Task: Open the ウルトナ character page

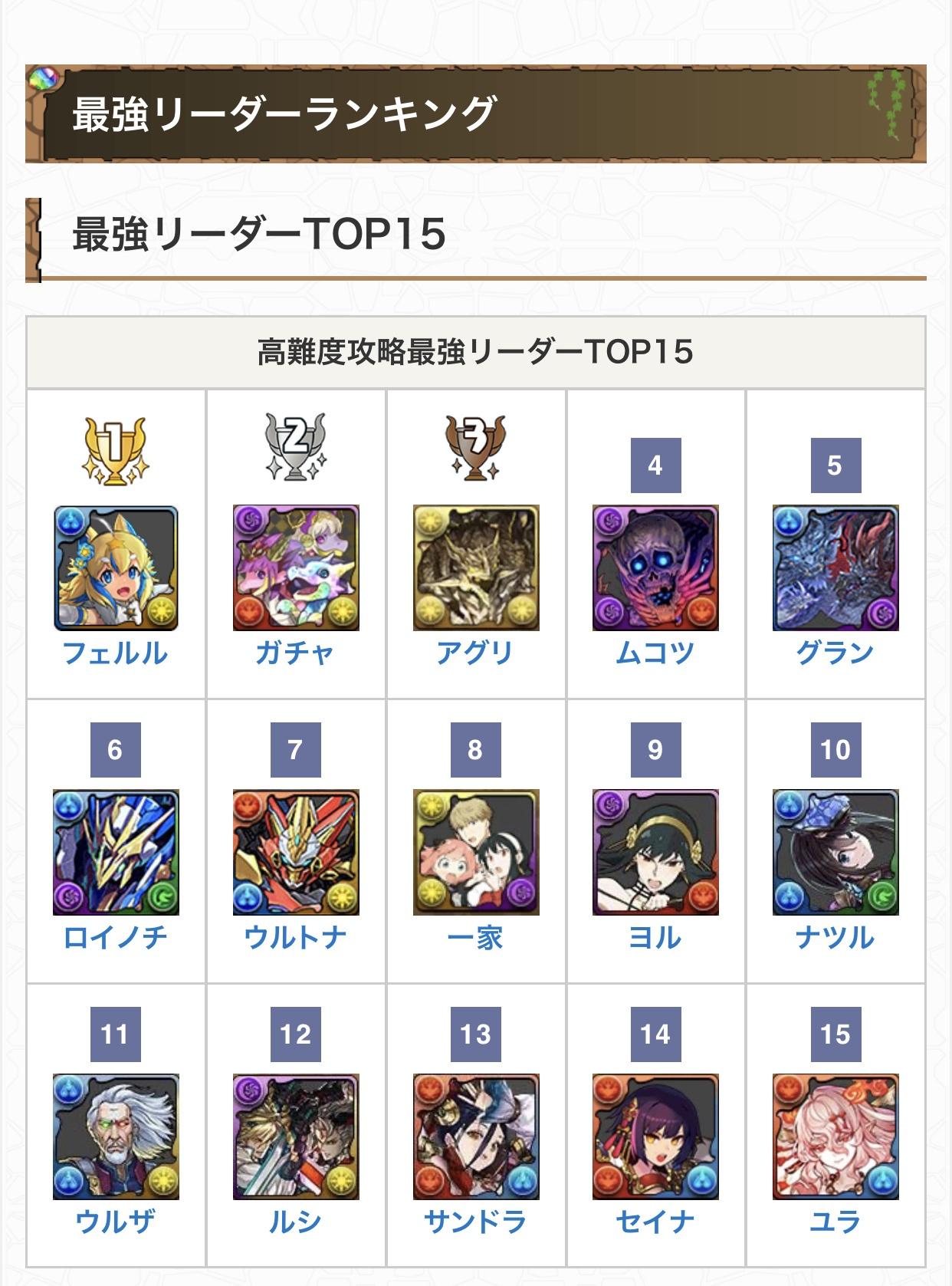Action: (x=295, y=937)
